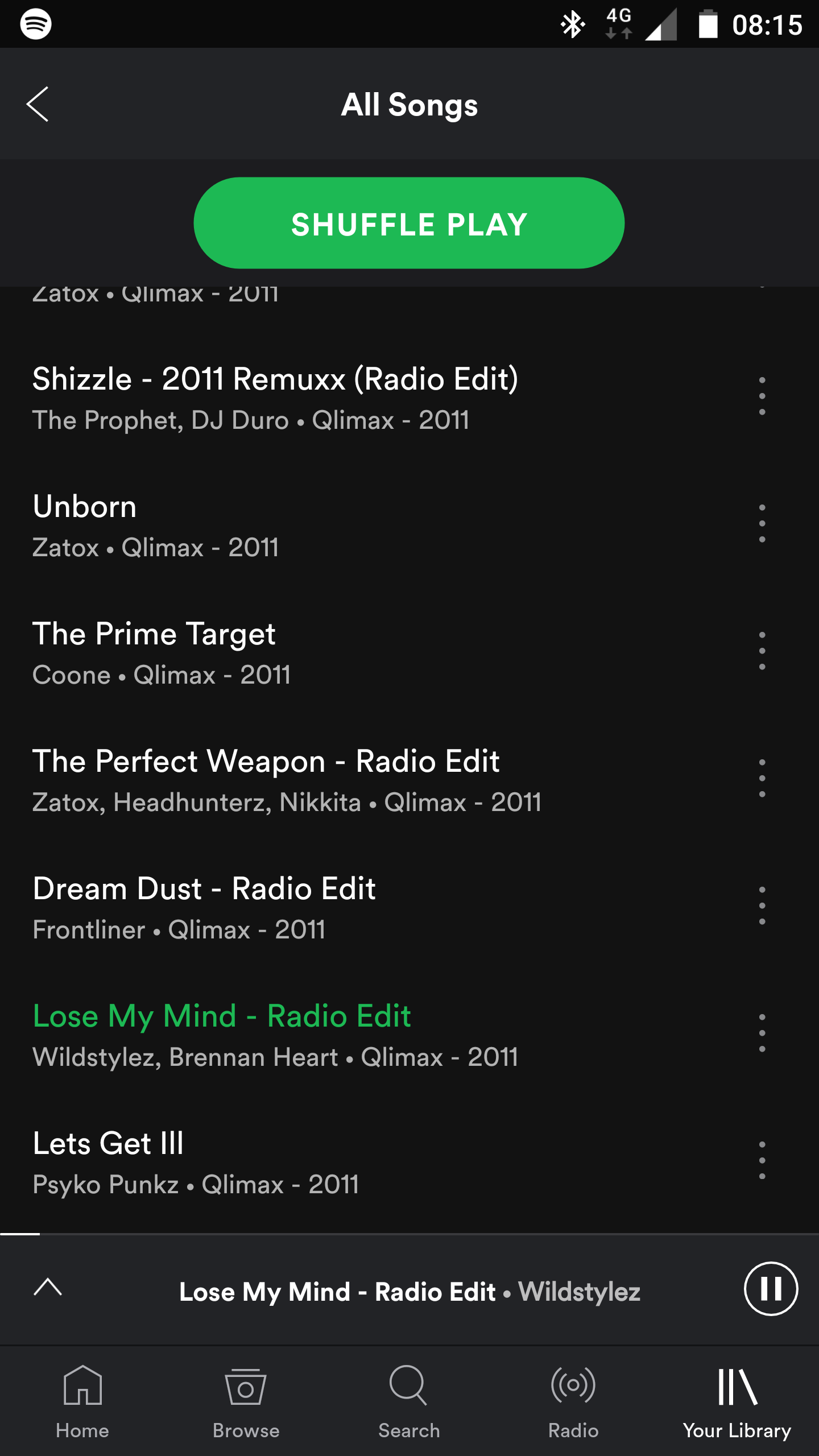Open the Radio tab
Screen dimensions: 819x1456
tap(573, 1402)
